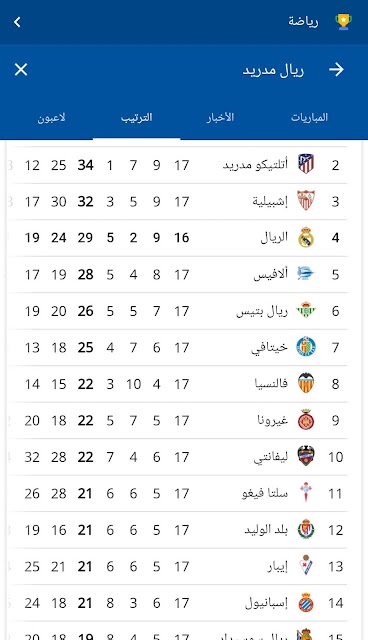Open ليفانتي team row
368x640 pixels.
pos(178,457)
